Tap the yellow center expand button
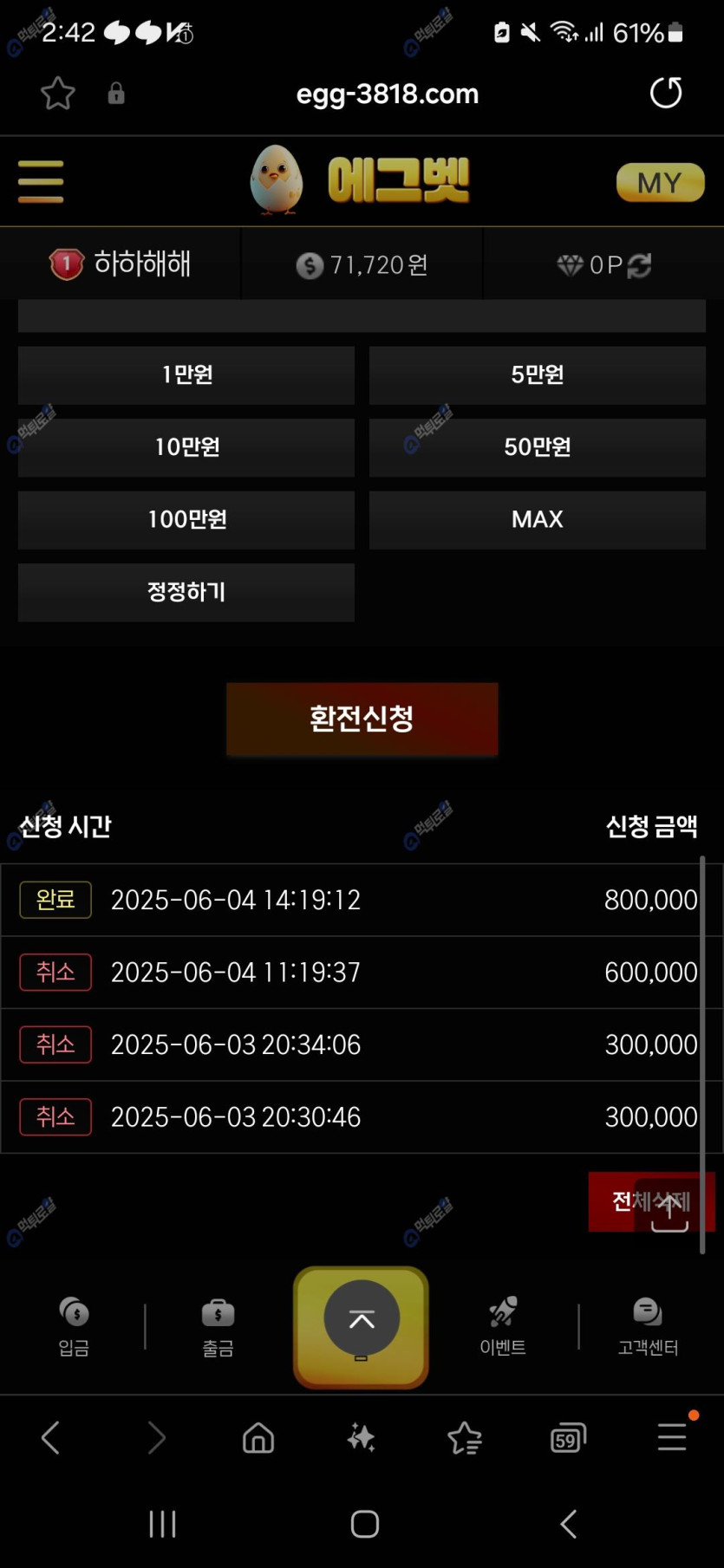The image size is (724, 1568). pyautogui.click(x=362, y=1320)
